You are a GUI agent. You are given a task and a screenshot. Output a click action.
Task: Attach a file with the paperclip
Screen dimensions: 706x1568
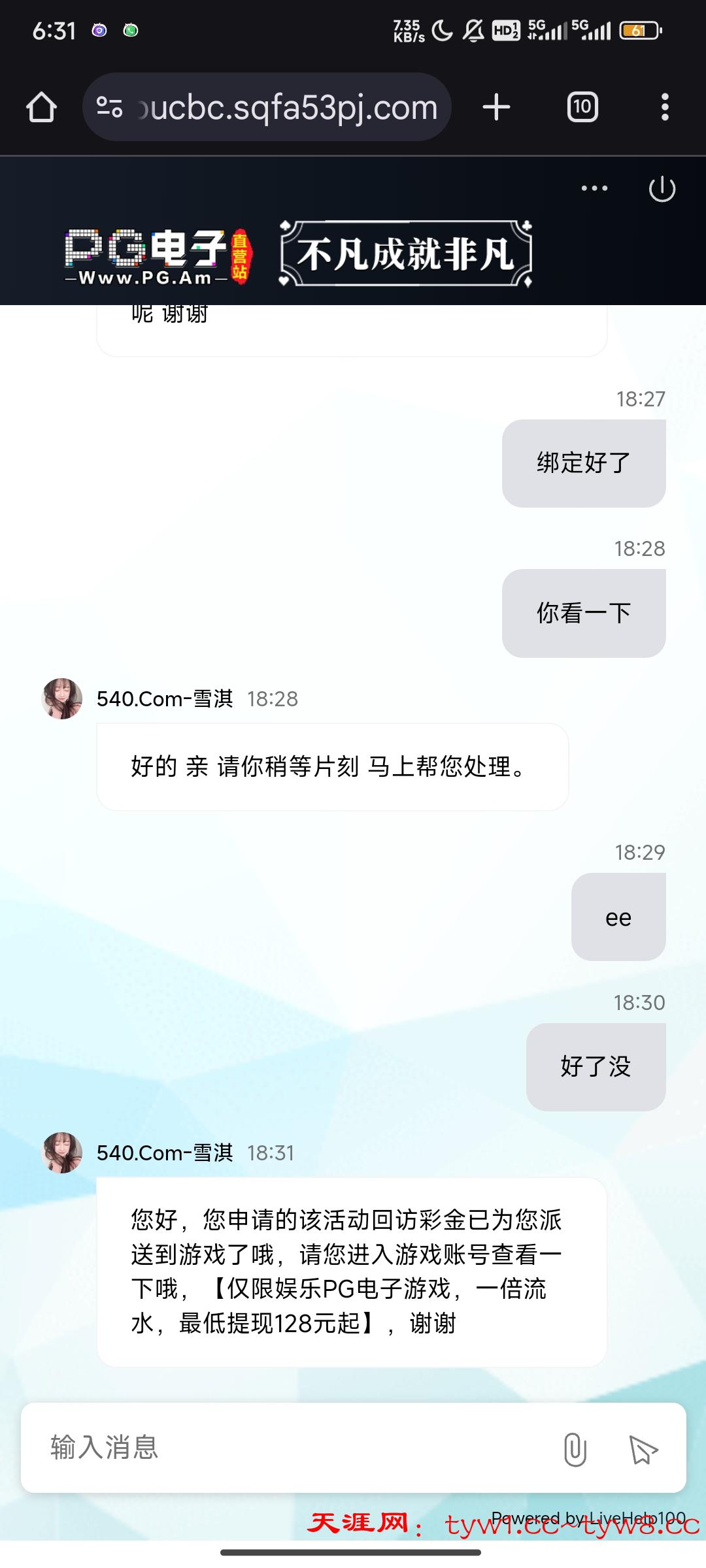pyautogui.click(x=575, y=1448)
